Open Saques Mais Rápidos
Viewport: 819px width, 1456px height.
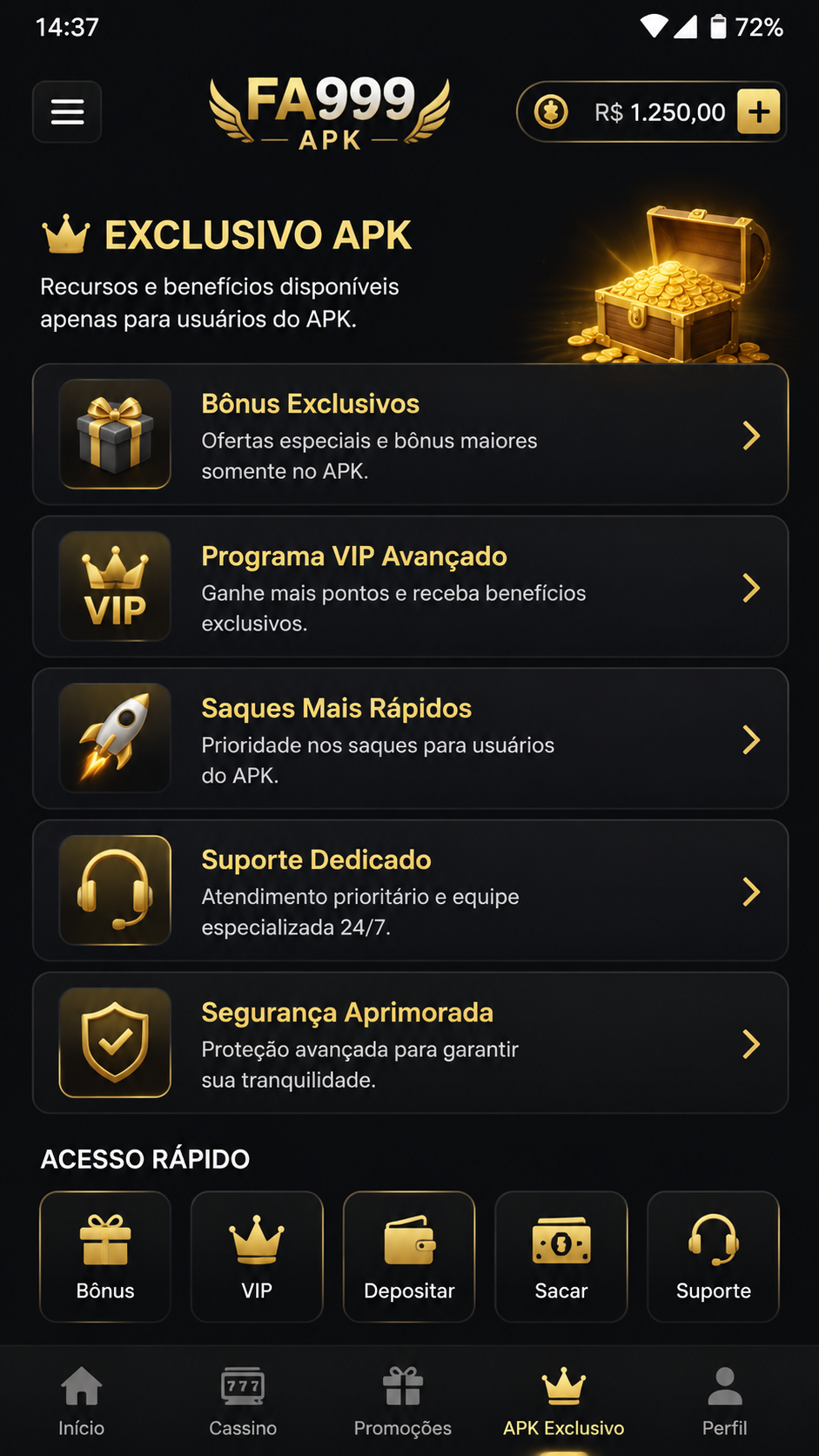(410, 738)
